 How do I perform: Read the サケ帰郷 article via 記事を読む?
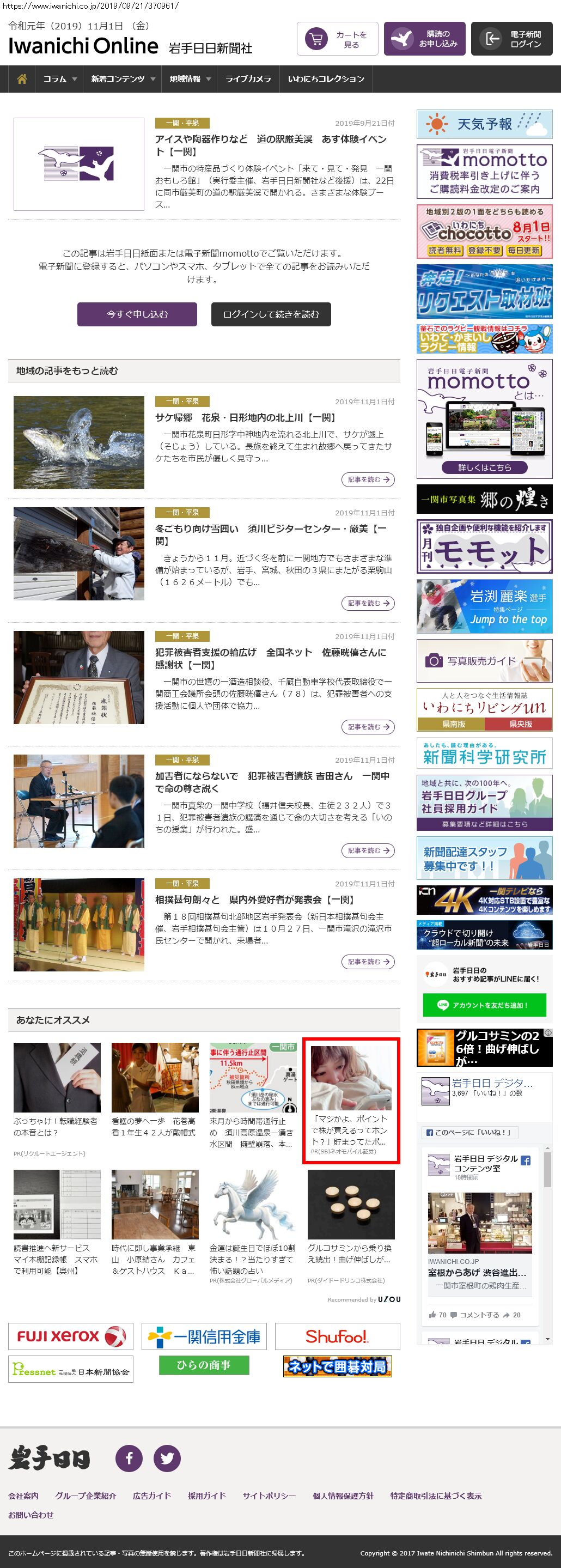coord(368,479)
